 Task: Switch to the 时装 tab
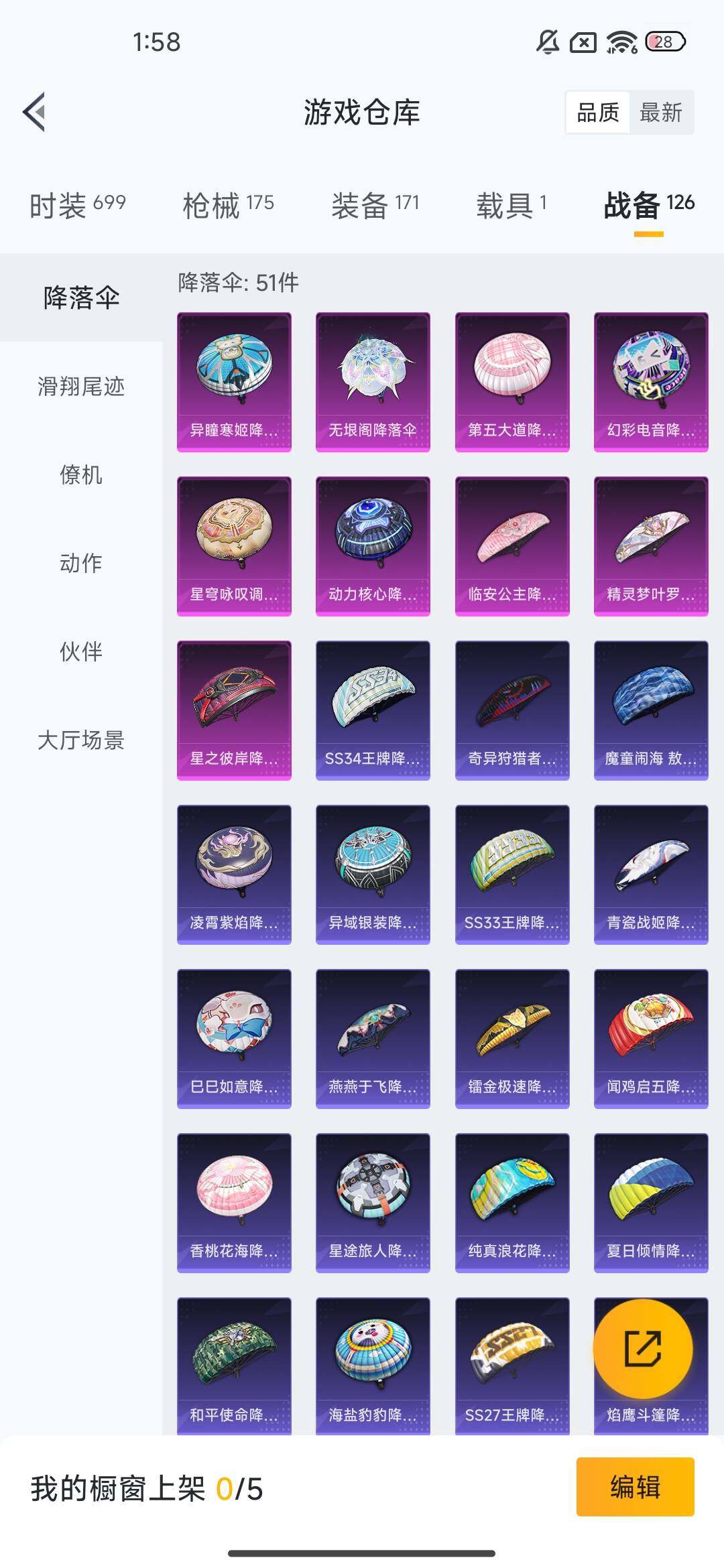click(x=78, y=204)
